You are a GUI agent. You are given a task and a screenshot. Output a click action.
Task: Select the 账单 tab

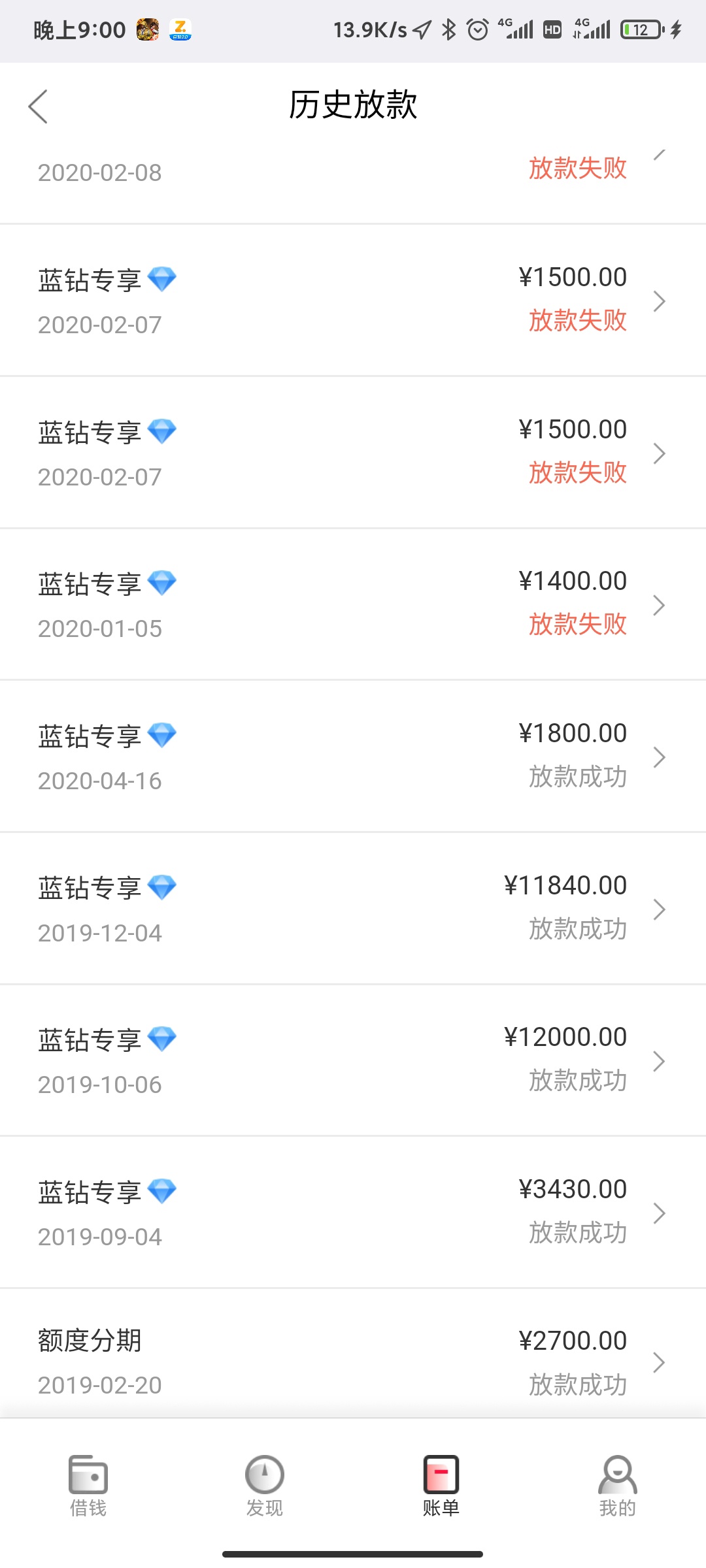pos(441,1486)
